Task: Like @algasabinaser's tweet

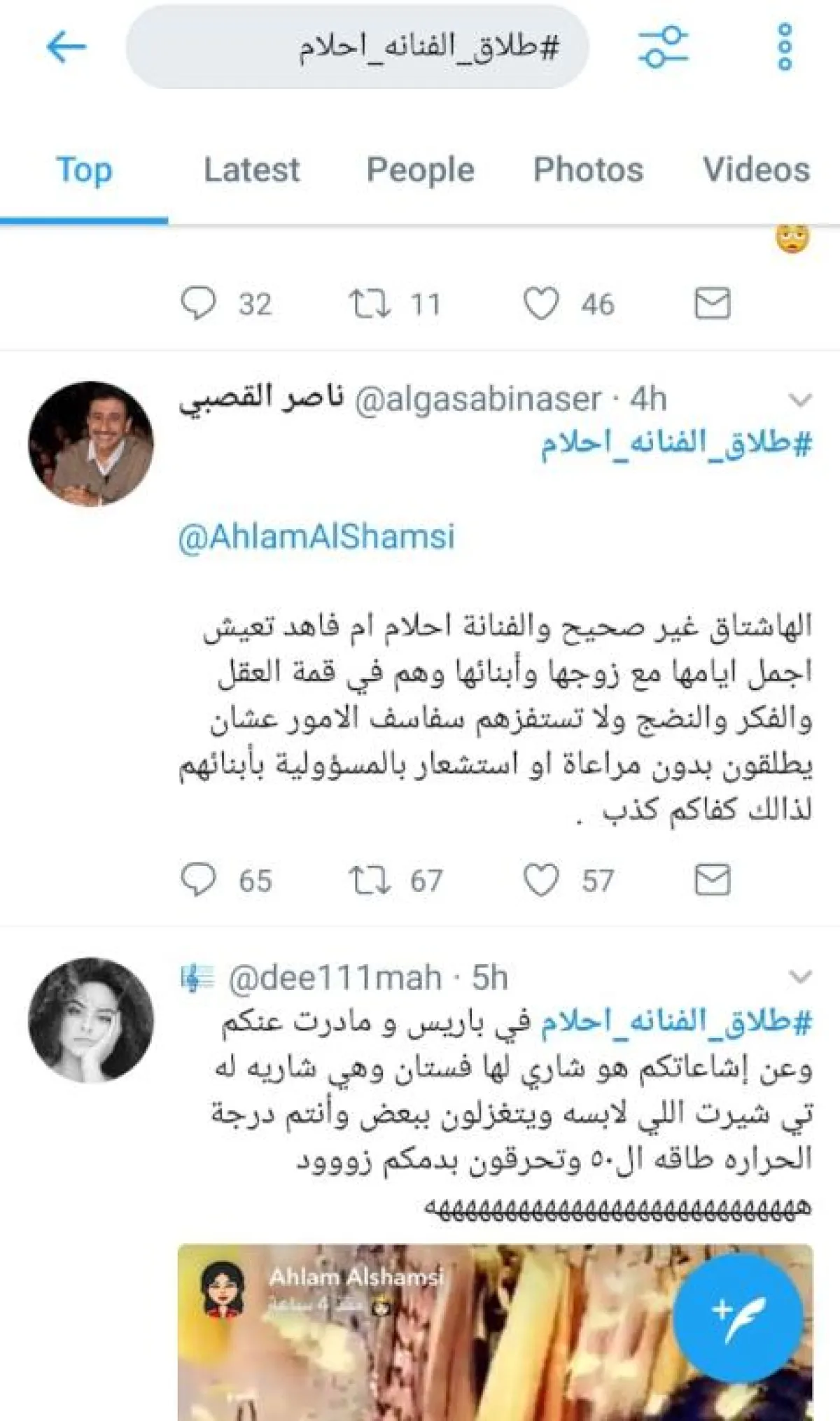Action: tap(541, 880)
